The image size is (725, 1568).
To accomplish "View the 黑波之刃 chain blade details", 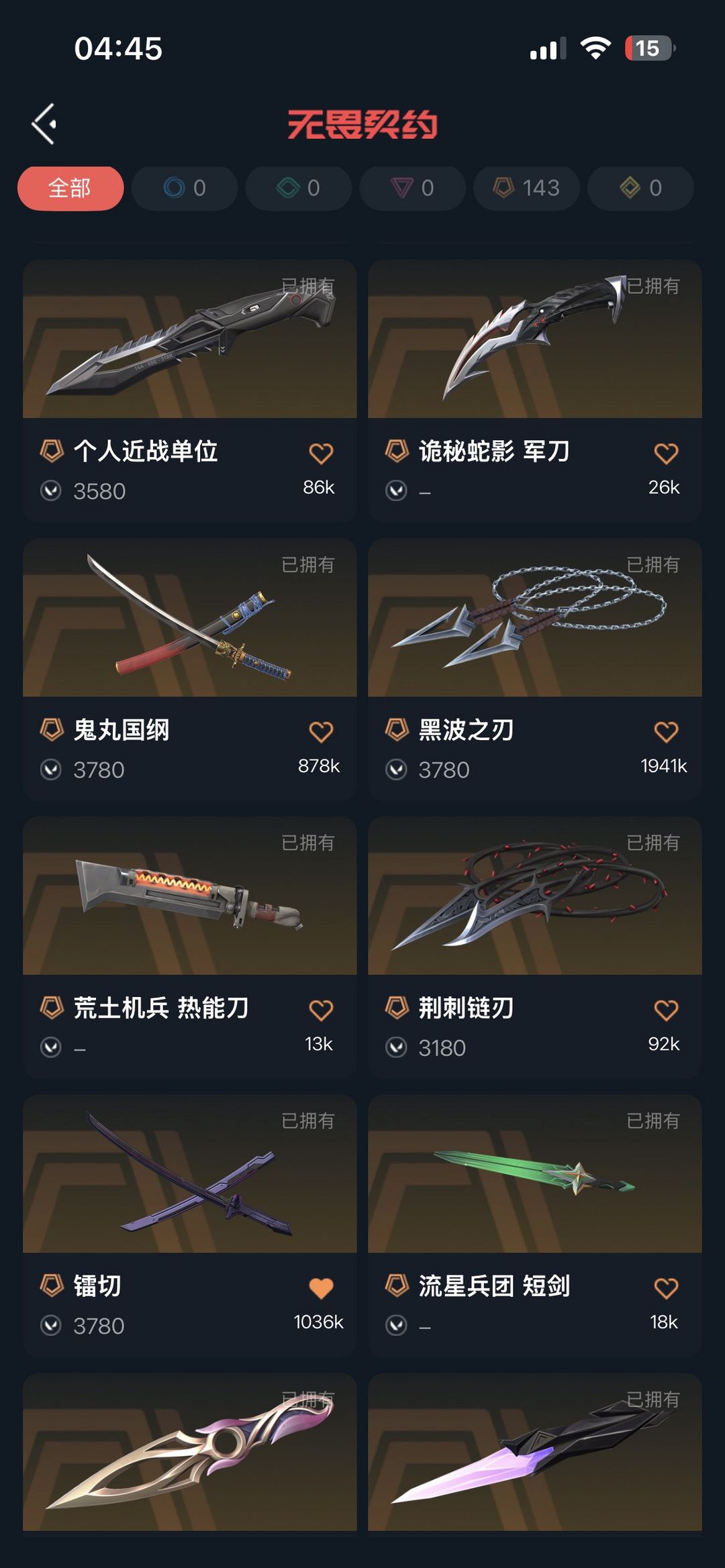I will click(534, 618).
